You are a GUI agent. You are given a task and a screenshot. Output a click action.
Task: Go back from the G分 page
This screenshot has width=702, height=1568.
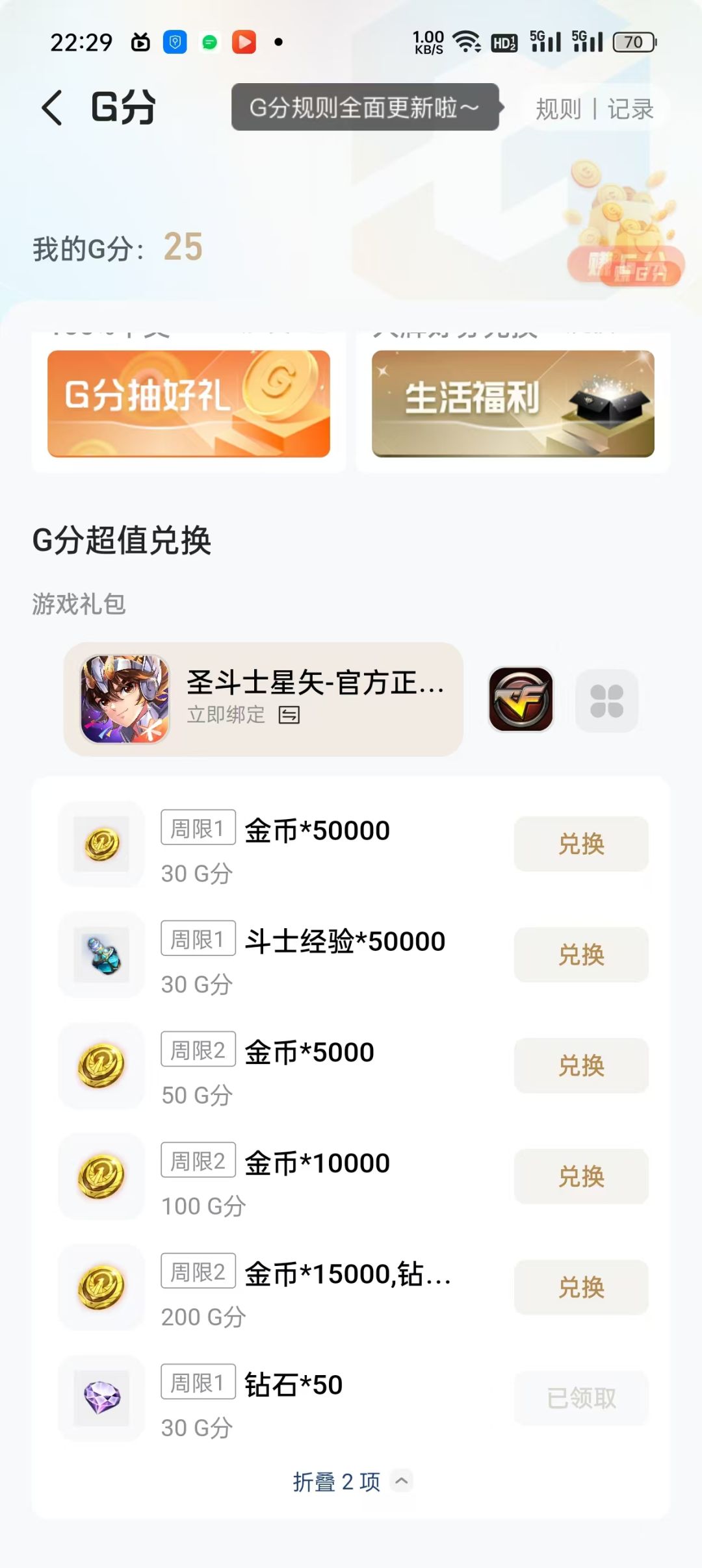click(52, 108)
